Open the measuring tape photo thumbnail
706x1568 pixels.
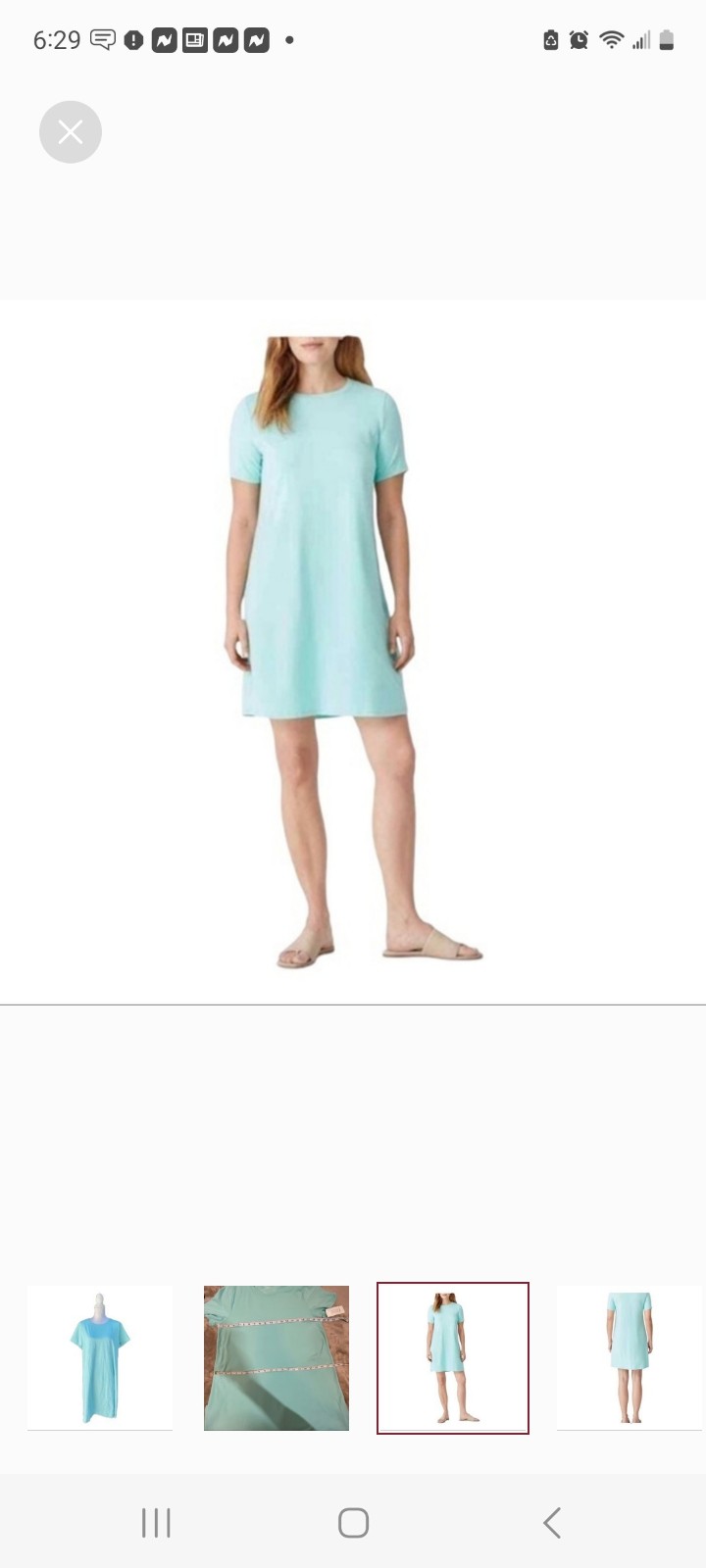(277, 1358)
